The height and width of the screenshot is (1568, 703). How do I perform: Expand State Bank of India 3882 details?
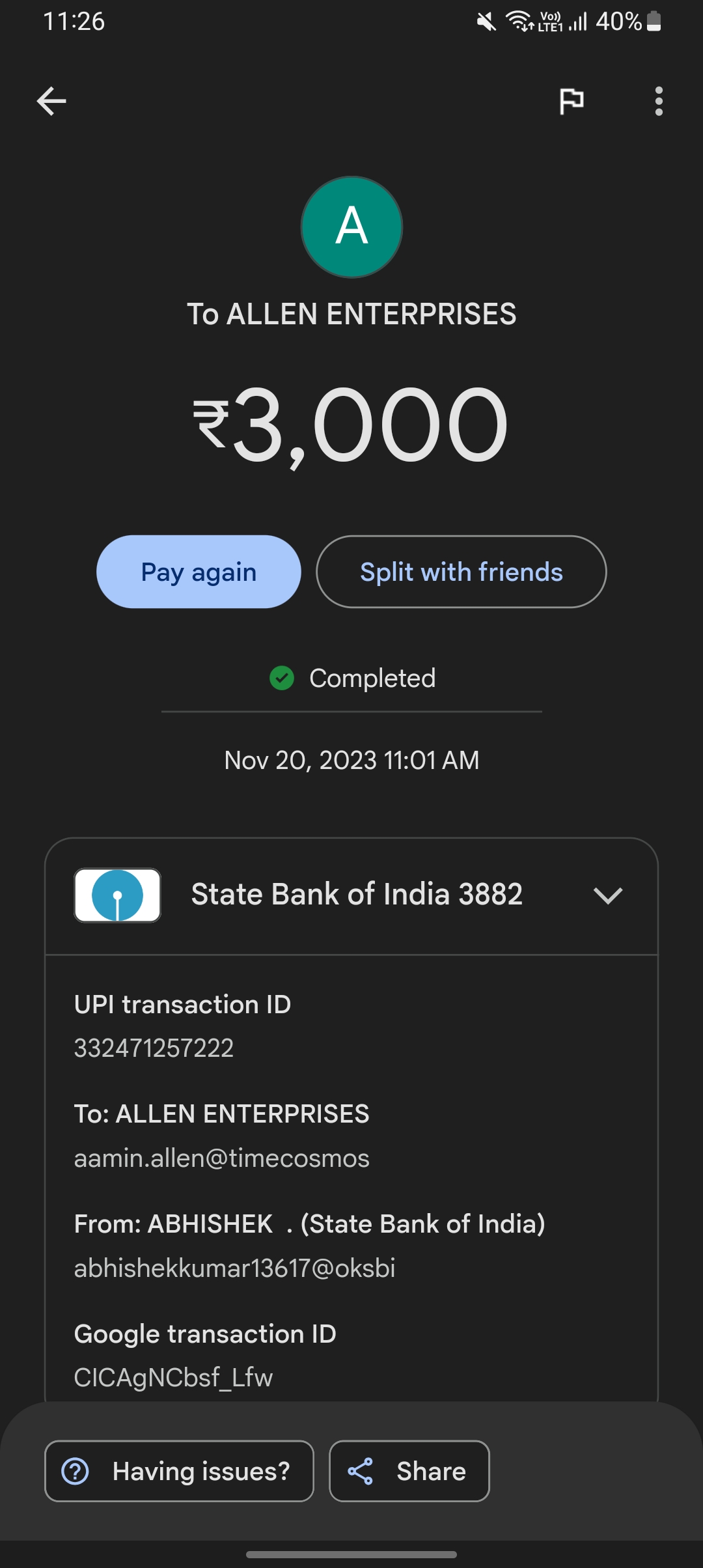pos(608,895)
